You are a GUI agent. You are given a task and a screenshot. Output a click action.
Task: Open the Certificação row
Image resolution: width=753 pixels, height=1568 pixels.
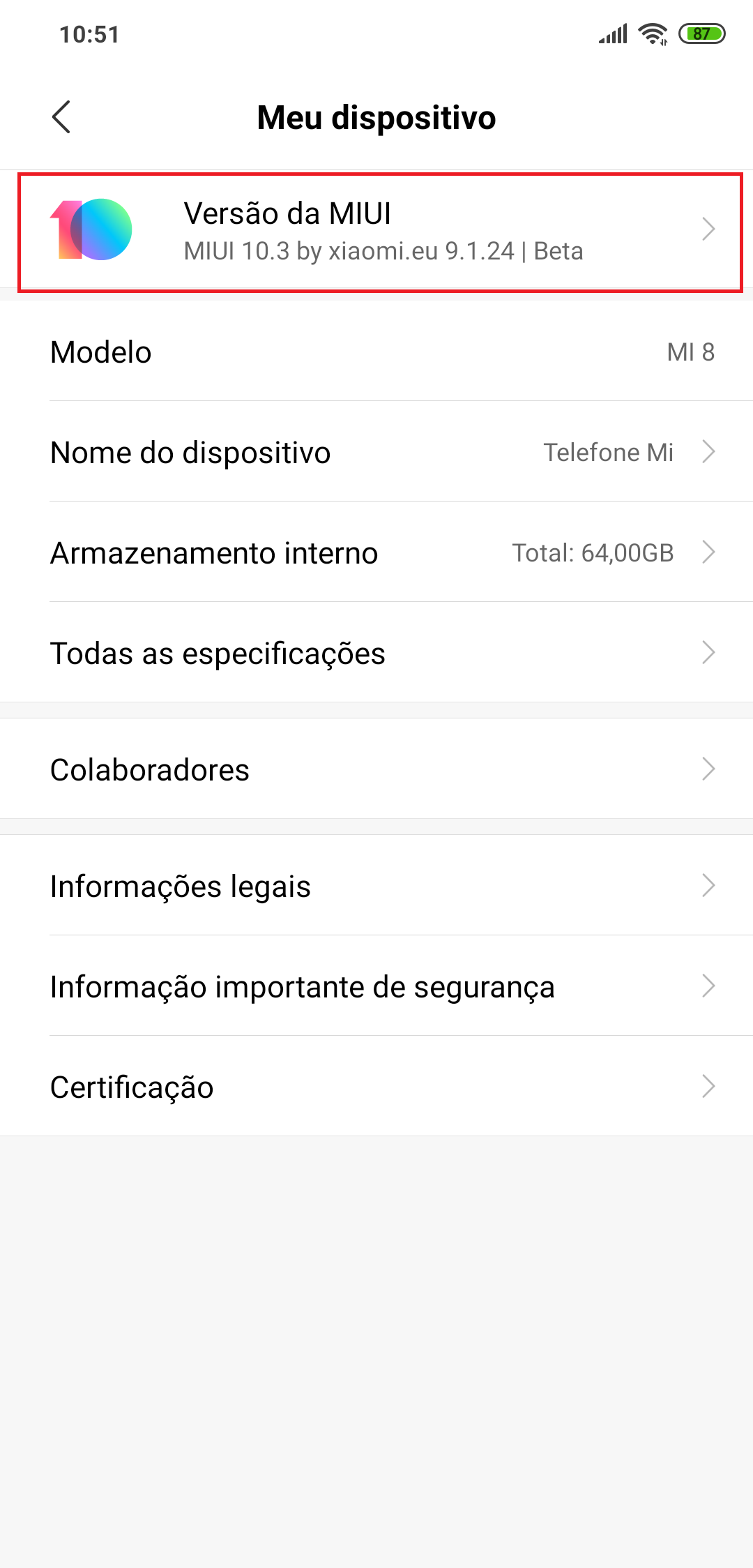point(376,1087)
